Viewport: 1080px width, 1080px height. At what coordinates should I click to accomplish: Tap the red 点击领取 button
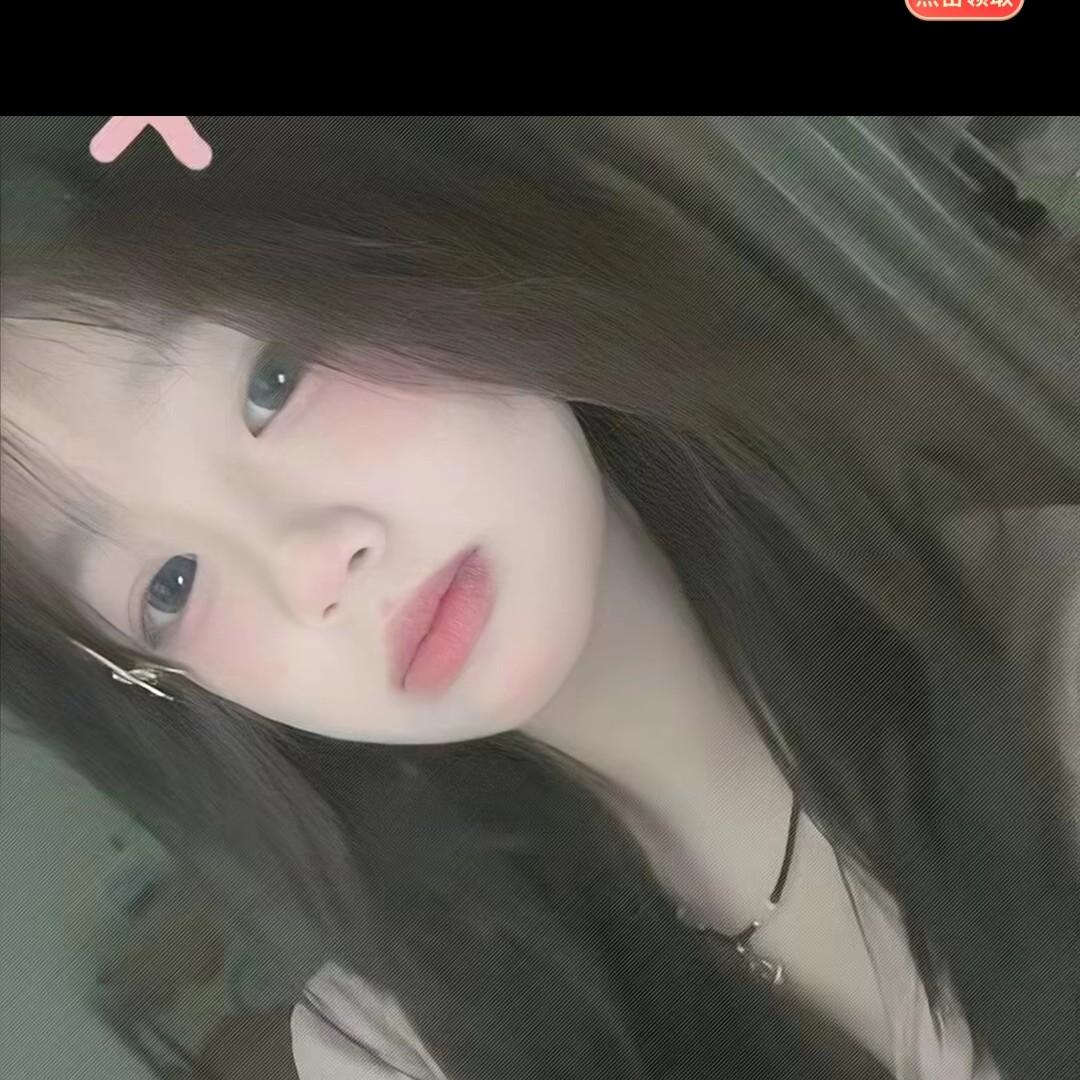pyautogui.click(x=964, y=6)
